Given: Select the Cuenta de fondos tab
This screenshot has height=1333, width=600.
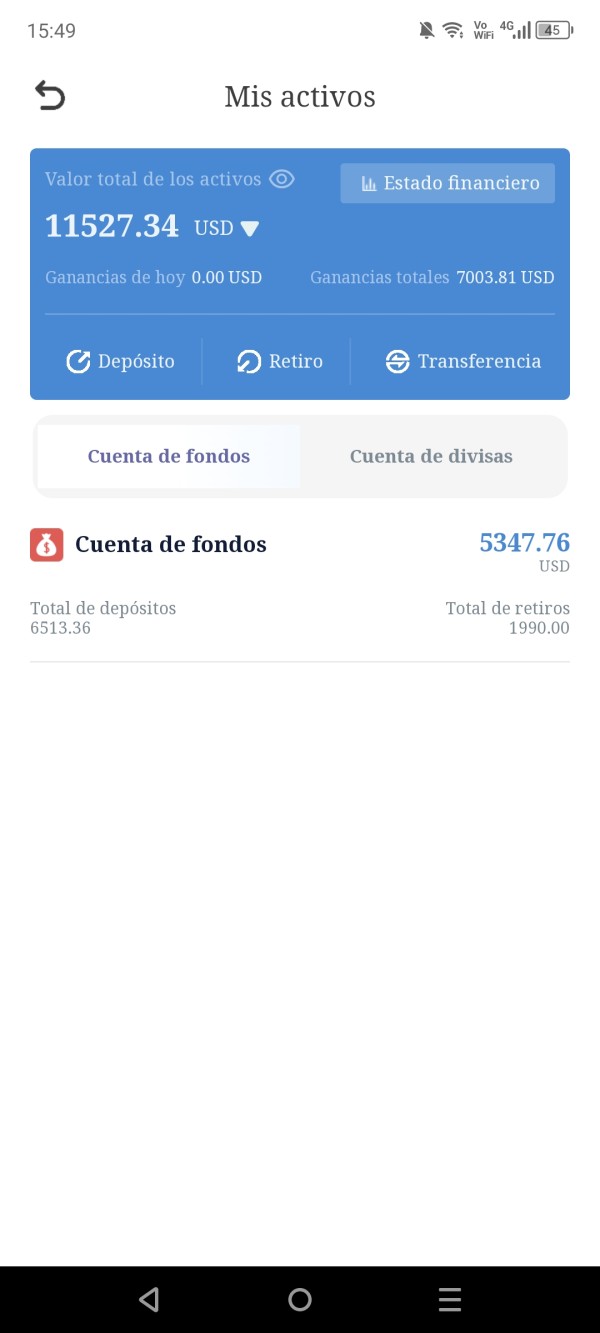Looking at the screenshot, I should coord(169,456).
